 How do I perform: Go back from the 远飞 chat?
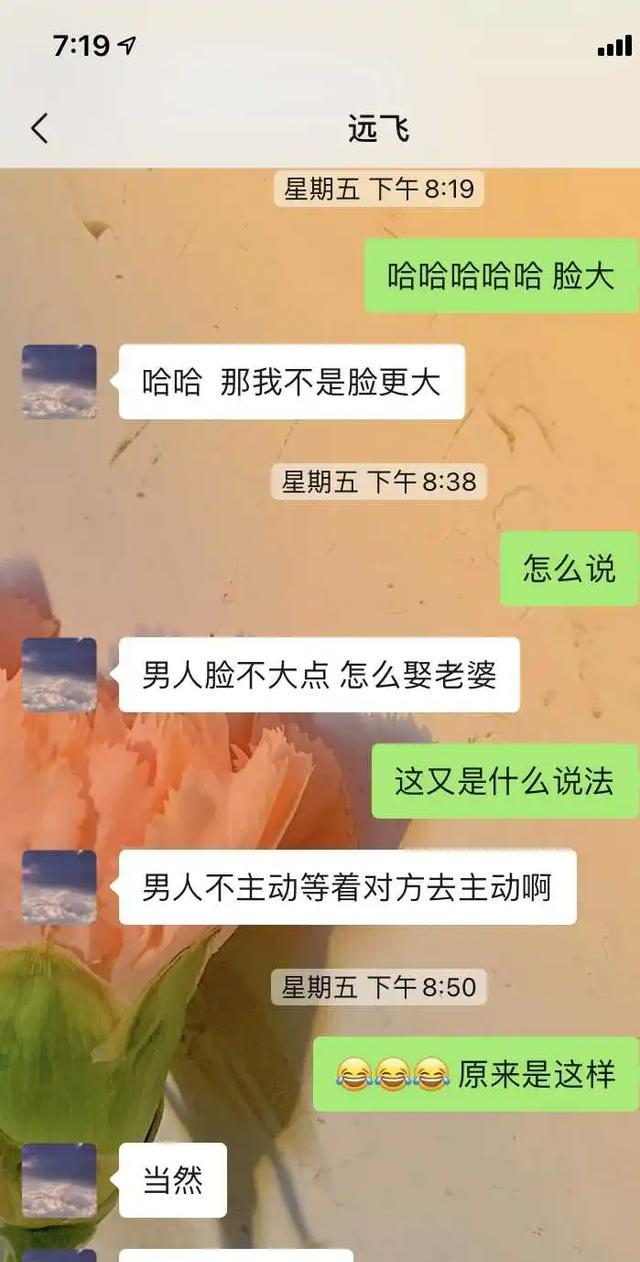[40, 129]
